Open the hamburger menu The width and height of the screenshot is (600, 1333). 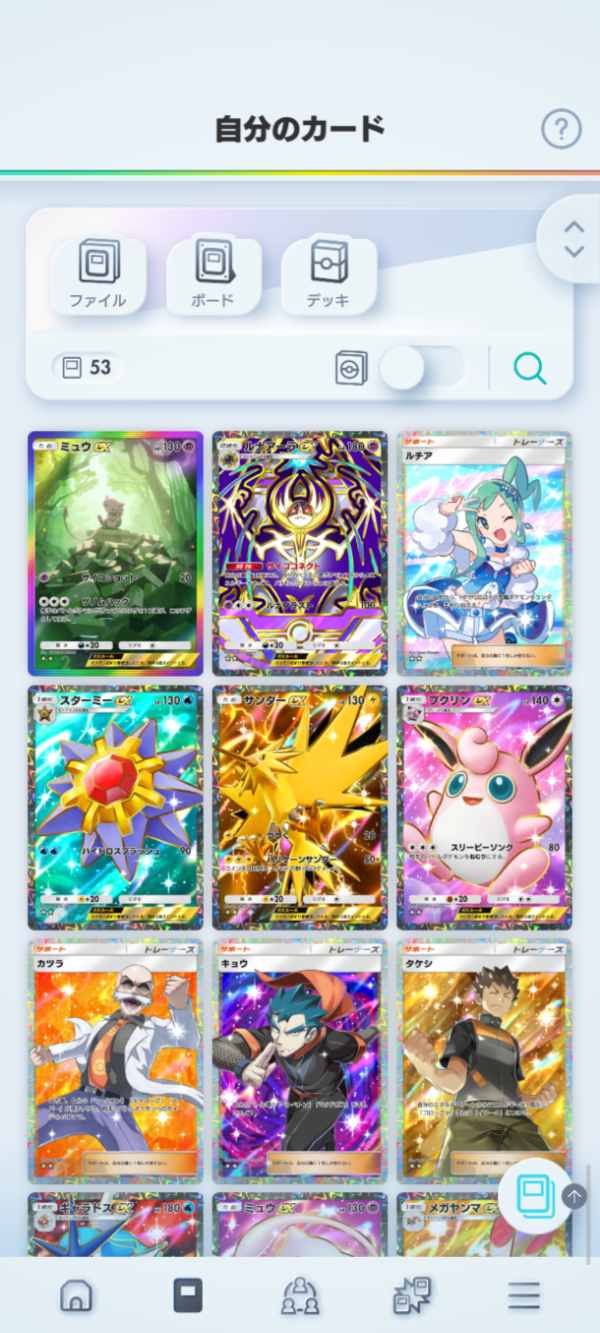pyautogui.click(x=523, y=1296)
